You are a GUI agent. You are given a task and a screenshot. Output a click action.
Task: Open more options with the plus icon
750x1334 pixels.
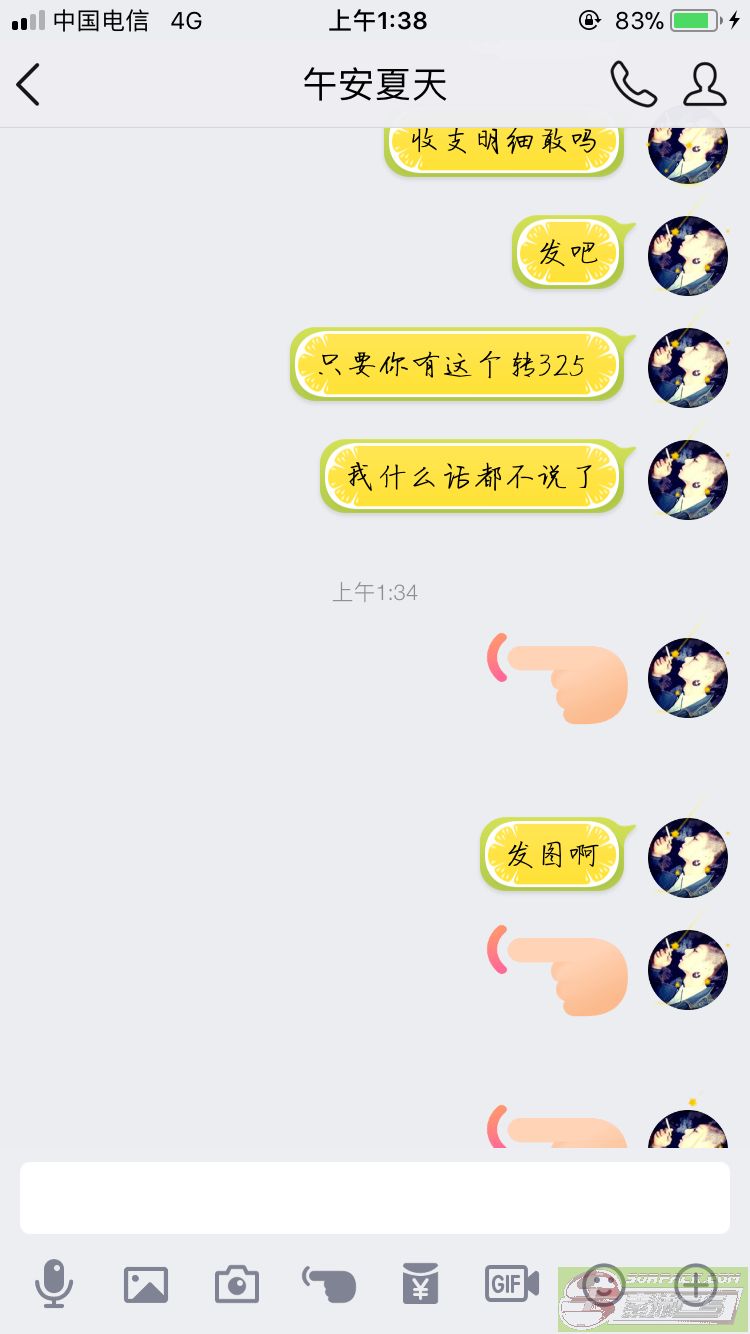point(696,1283)
